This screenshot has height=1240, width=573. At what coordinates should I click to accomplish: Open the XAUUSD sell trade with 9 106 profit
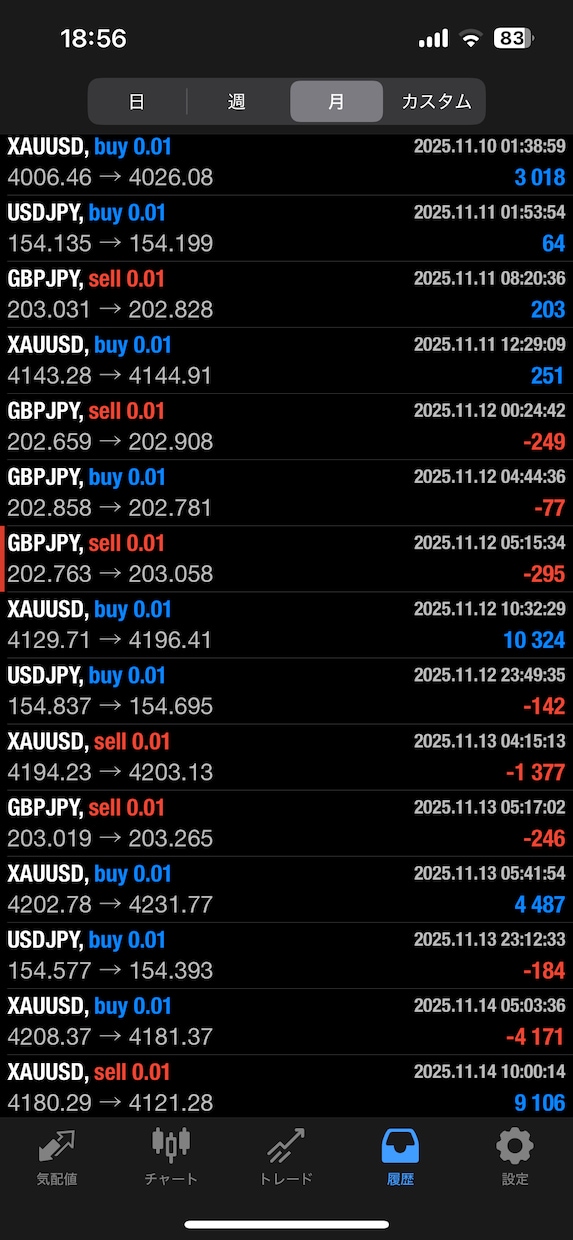click(x=286, y=1087)
